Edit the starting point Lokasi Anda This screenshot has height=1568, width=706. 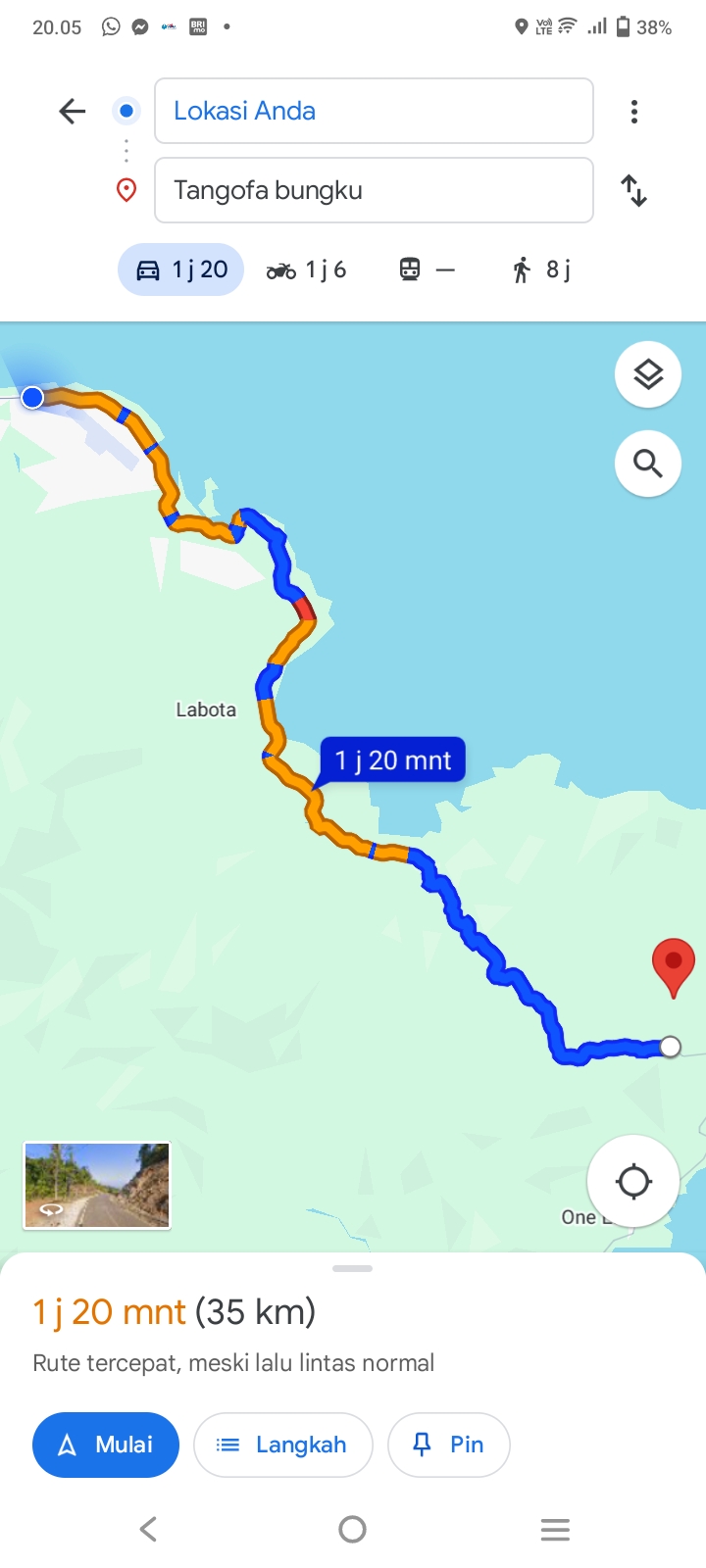click(x=374, y=111)
